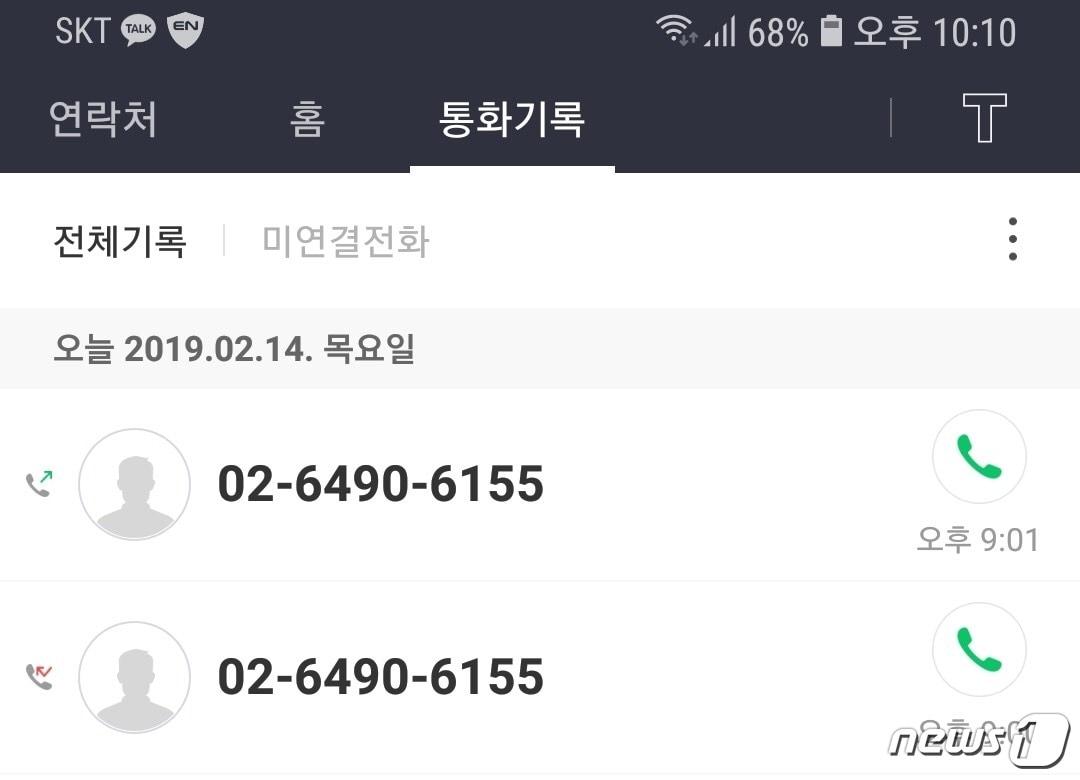Switch to the 홈 tab

coord(307,120)
